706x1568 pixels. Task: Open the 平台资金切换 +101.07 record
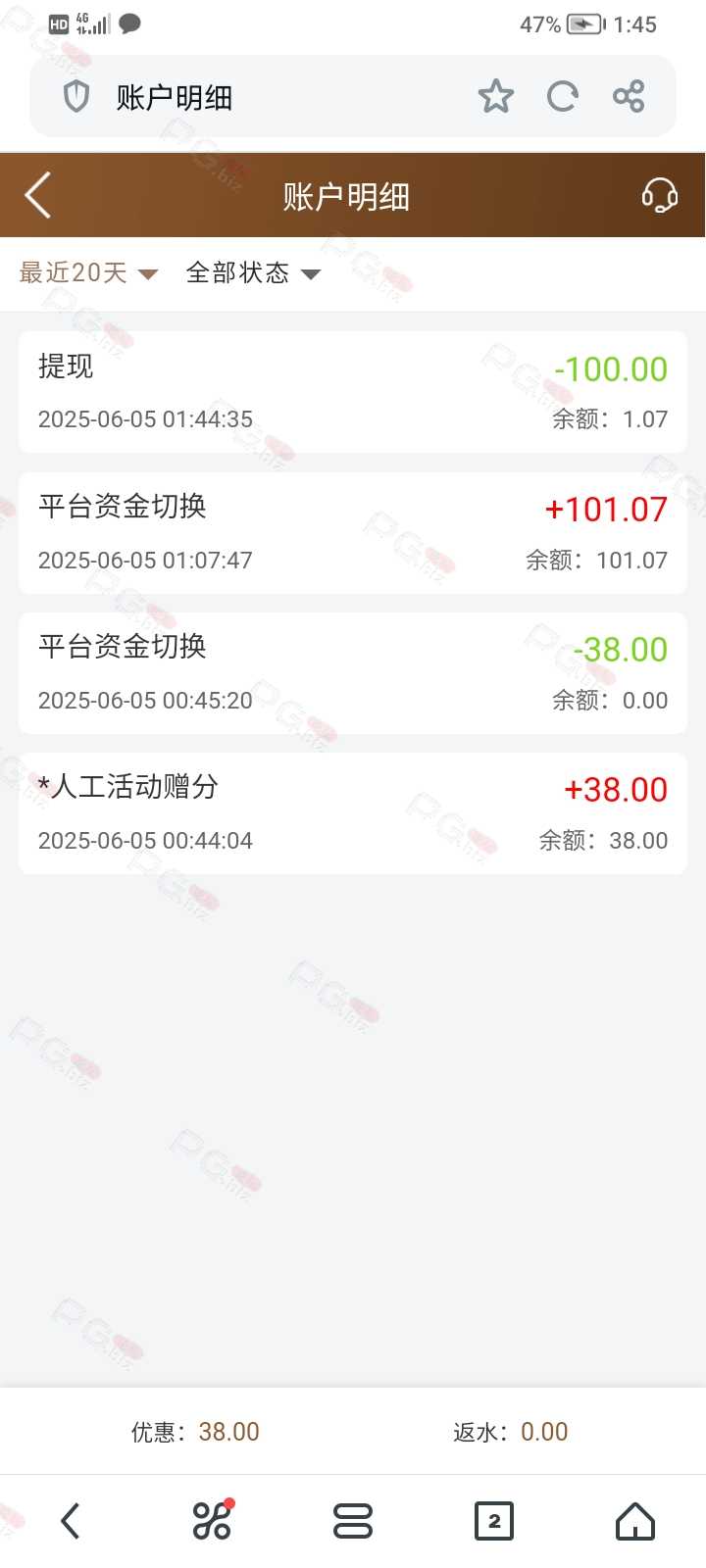tap(353, 532)
